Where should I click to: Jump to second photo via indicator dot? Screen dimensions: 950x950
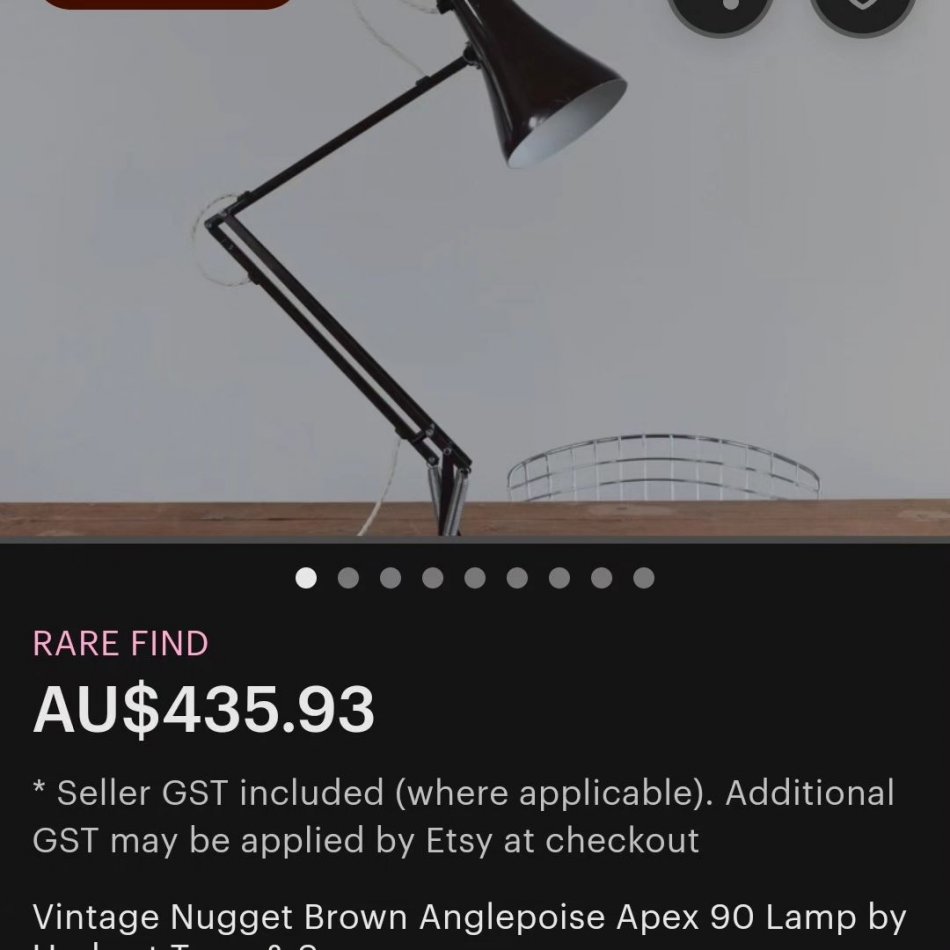point(348,578)
